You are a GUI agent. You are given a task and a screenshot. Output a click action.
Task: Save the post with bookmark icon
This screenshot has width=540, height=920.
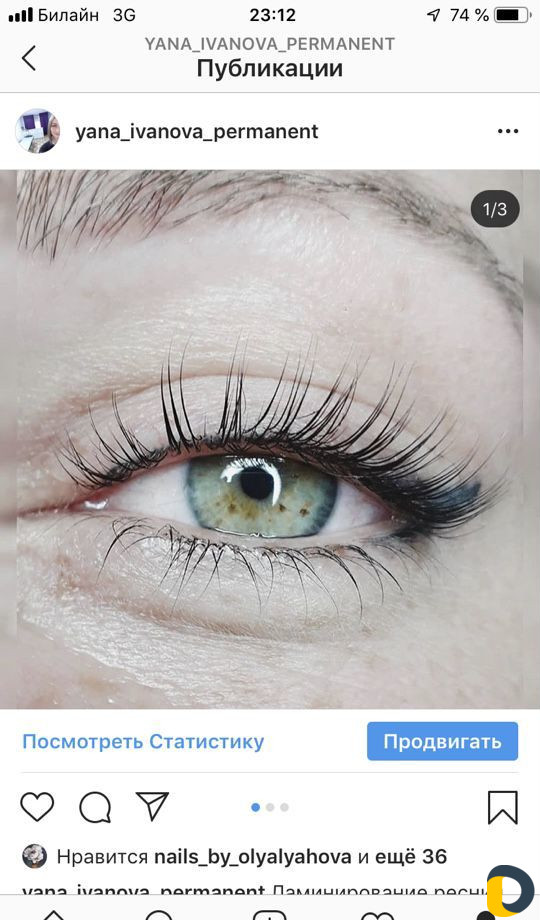coord(503,807)
